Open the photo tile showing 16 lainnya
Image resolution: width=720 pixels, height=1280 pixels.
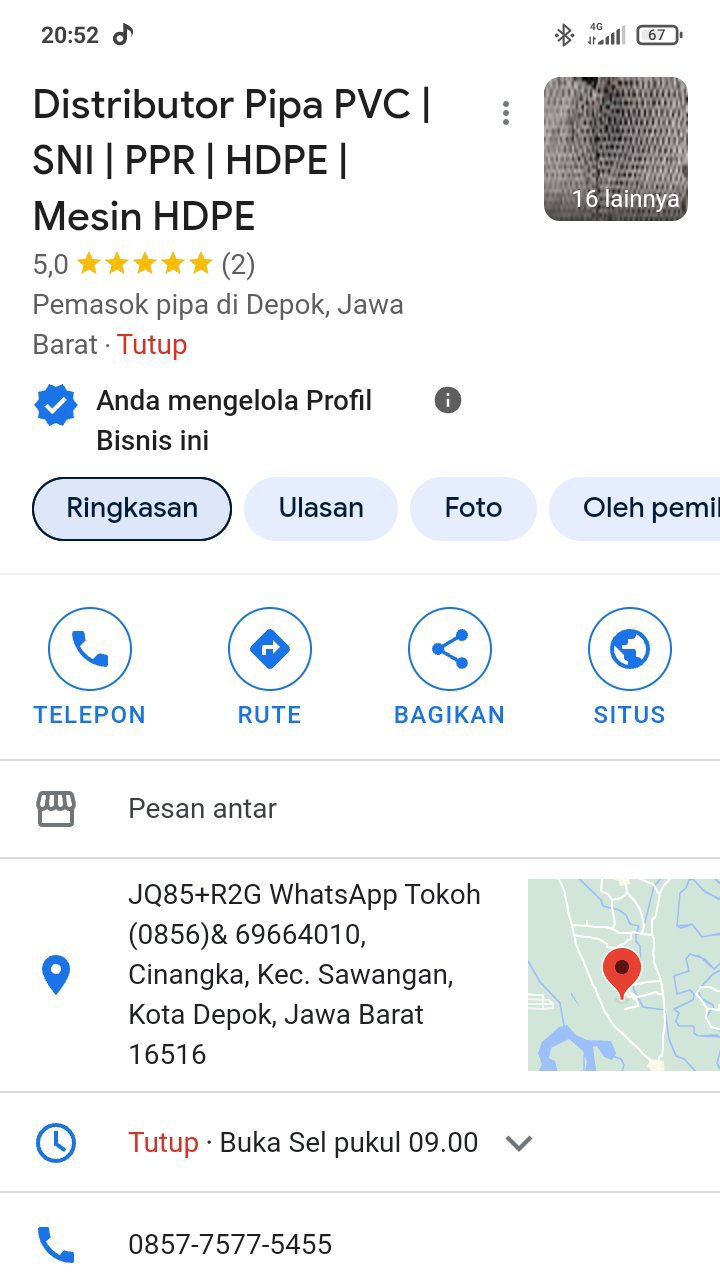pos(615,149)
